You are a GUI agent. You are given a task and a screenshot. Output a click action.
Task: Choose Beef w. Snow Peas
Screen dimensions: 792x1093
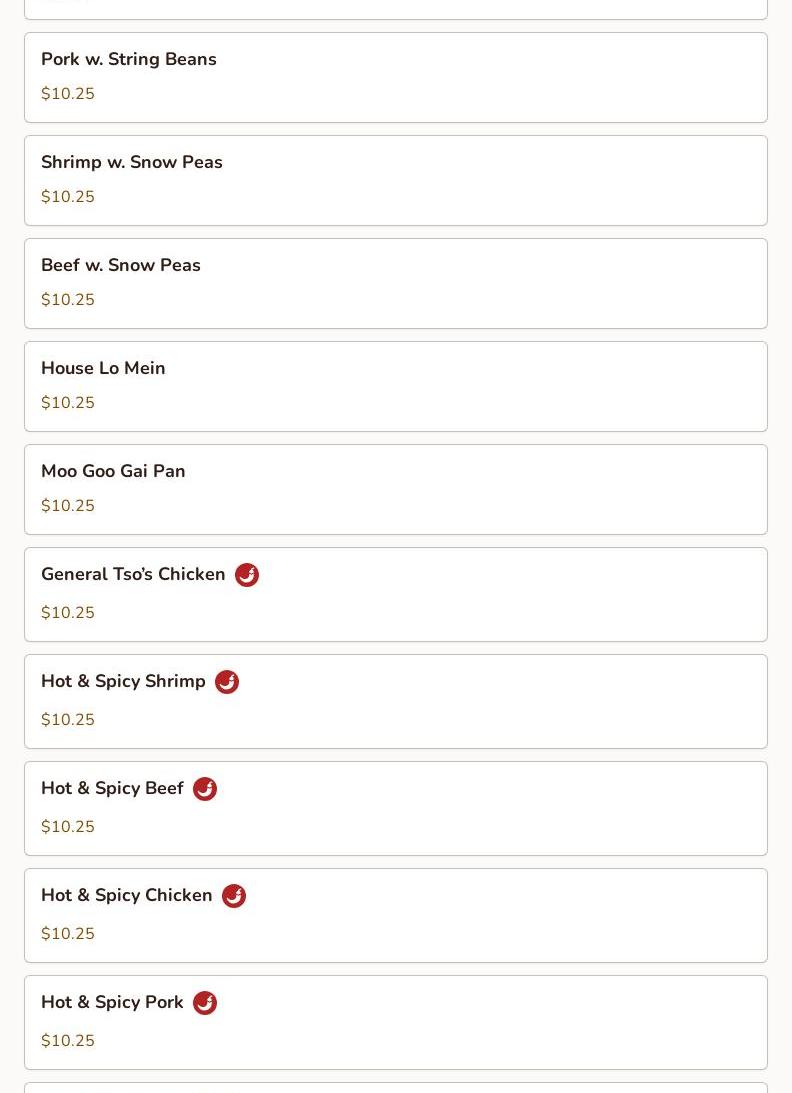pyautogui.click(x=395, y=283)
